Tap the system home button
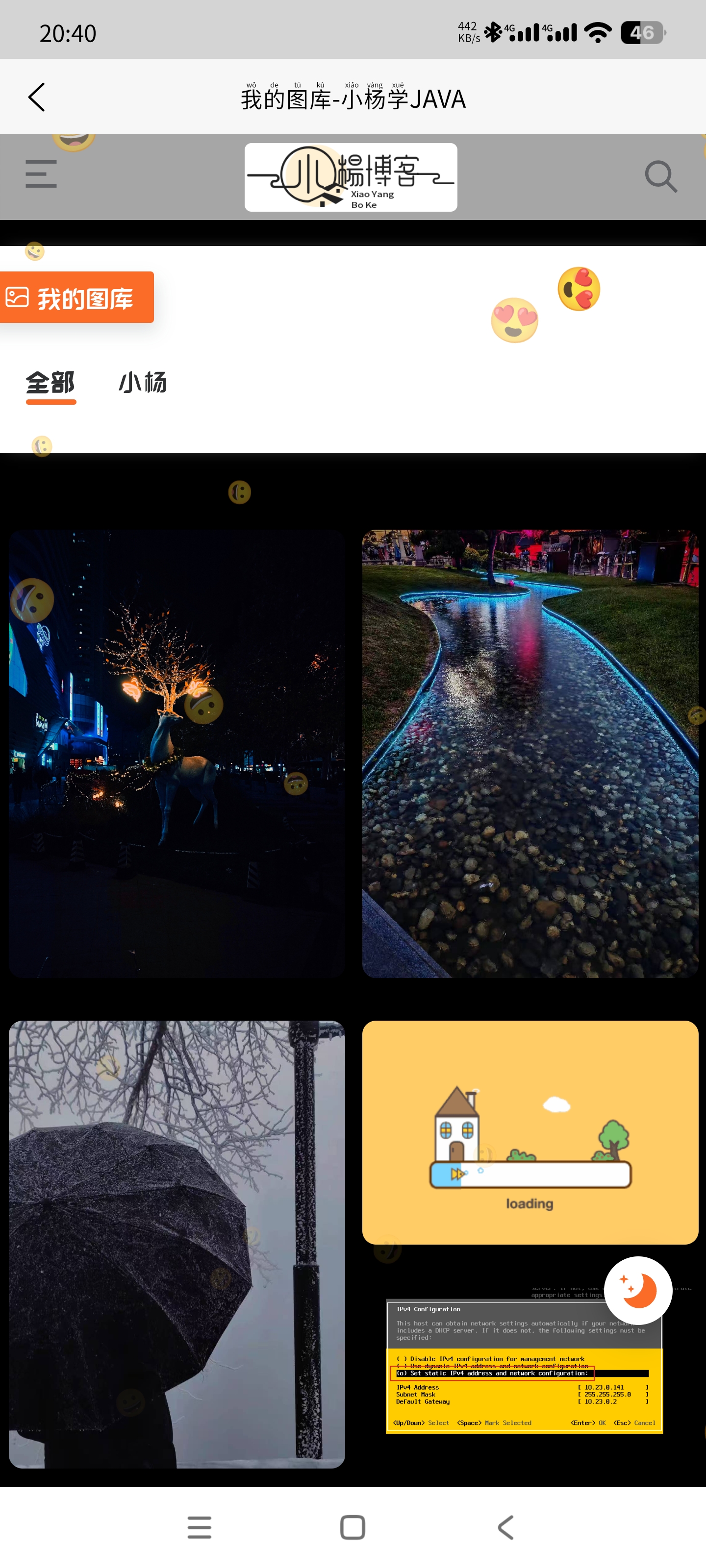The image size is (706, 1568). pos(353,1527)
